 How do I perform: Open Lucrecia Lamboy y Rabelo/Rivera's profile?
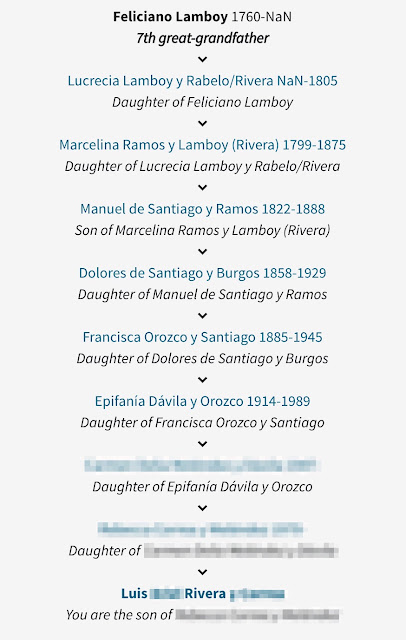[202, 81]
